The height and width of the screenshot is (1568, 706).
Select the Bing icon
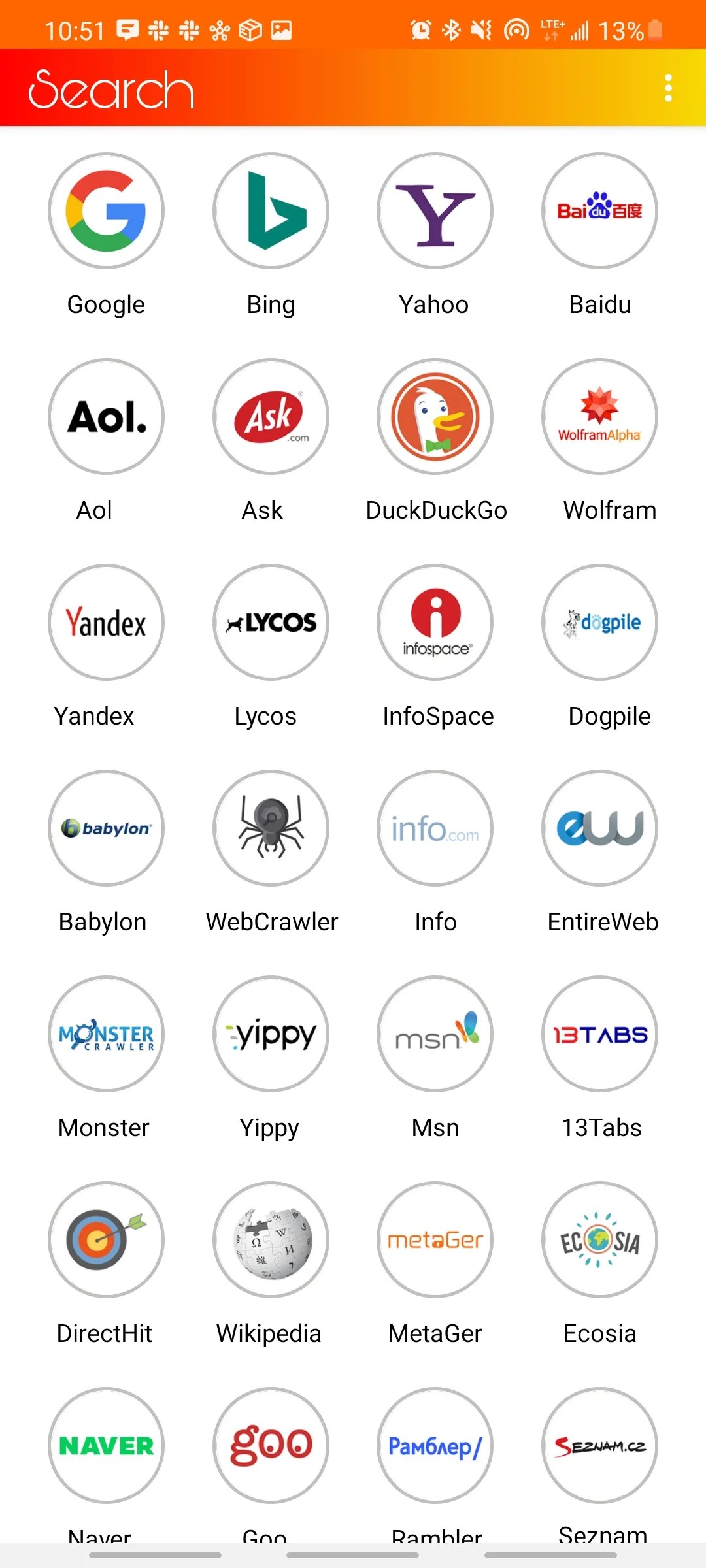(x=271, y=210)
